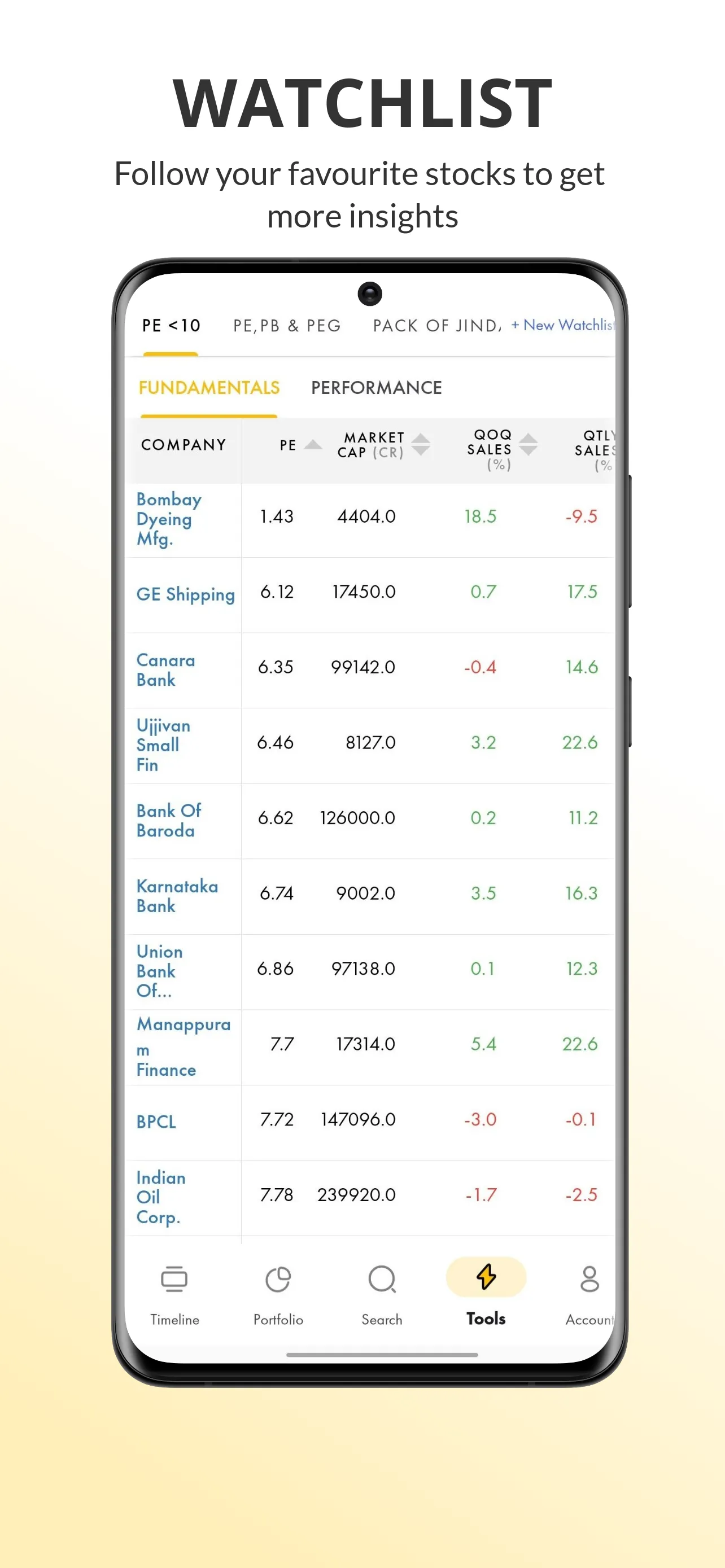Screen dimensions: 725x1568
Task: Click the QOQ Sales sort arrows
Action: tap(530, 445)
